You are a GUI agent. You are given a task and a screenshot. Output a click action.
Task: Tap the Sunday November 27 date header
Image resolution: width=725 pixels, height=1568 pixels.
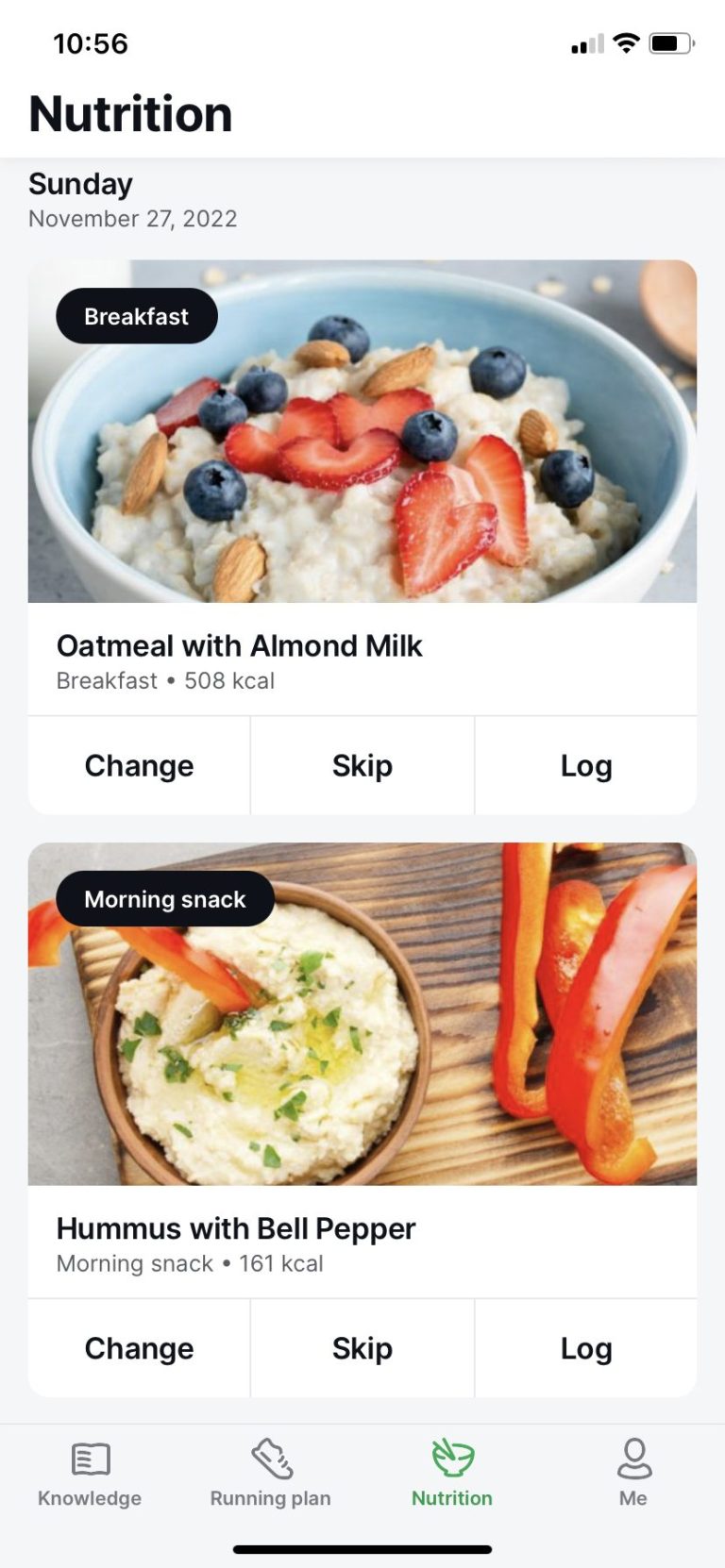(x=132, y=198)
